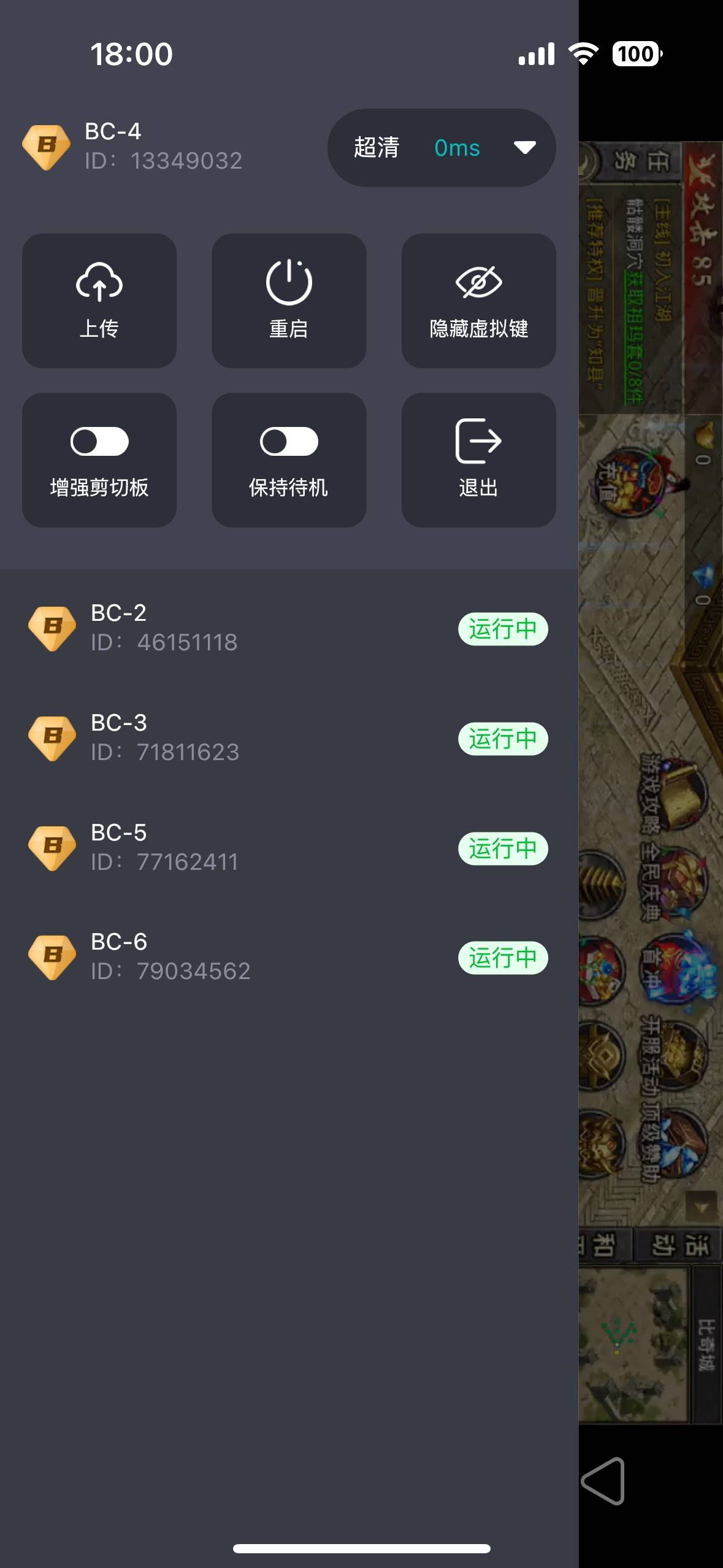Turn on 保持待机 standby toggle
Viewport: 723px width, 1568px height.
click(289, 442)
